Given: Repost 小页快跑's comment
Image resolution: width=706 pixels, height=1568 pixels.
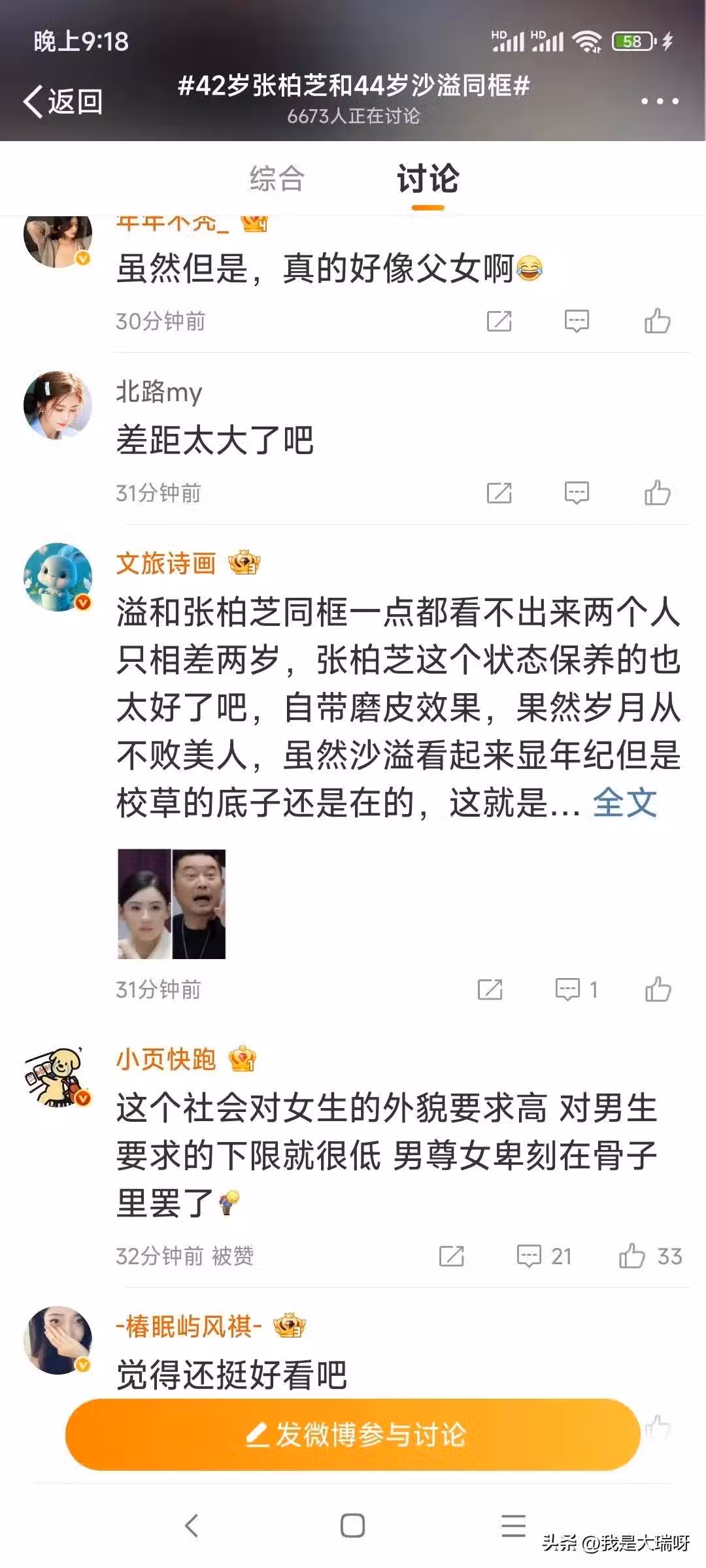Looking at the screenshot, I should point(451,1256).
